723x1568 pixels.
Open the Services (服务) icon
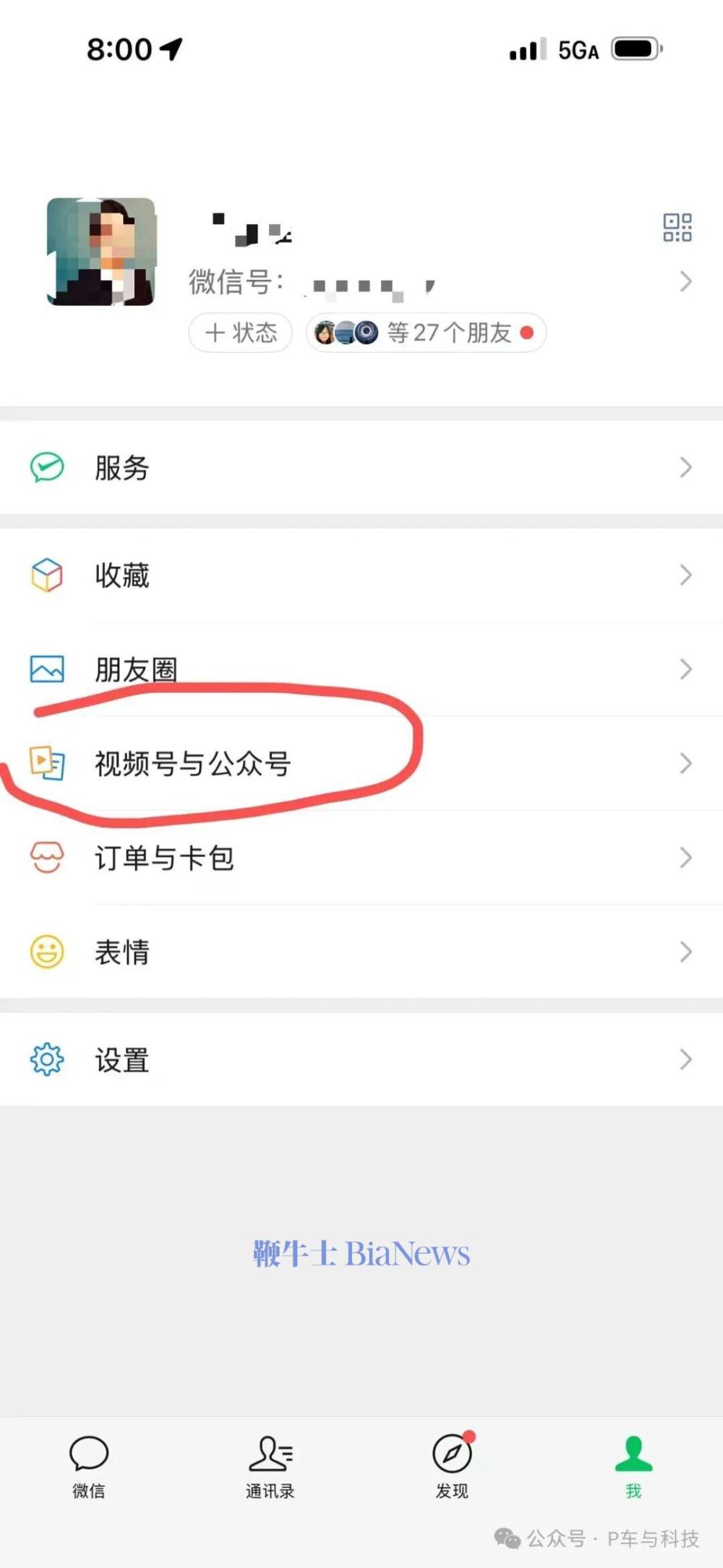45,468
